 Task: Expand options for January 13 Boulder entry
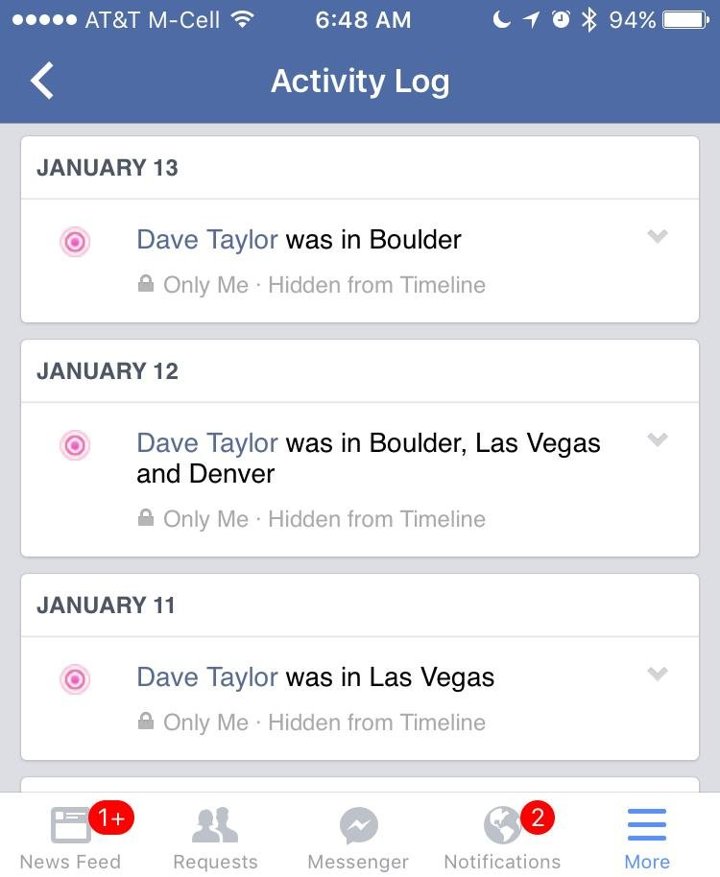point(657,237)
